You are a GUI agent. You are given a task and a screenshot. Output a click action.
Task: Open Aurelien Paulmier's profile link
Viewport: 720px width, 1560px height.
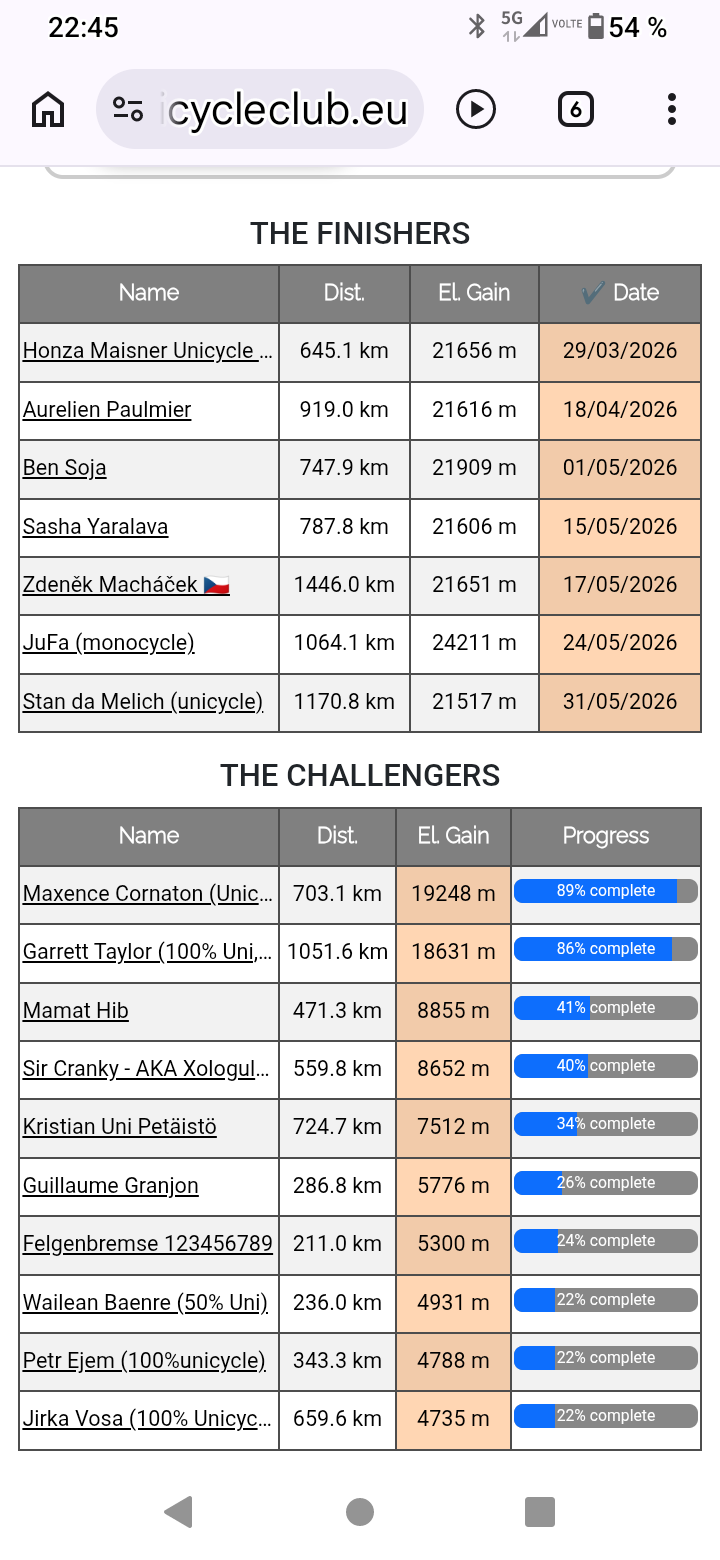(x=107, y=409)
